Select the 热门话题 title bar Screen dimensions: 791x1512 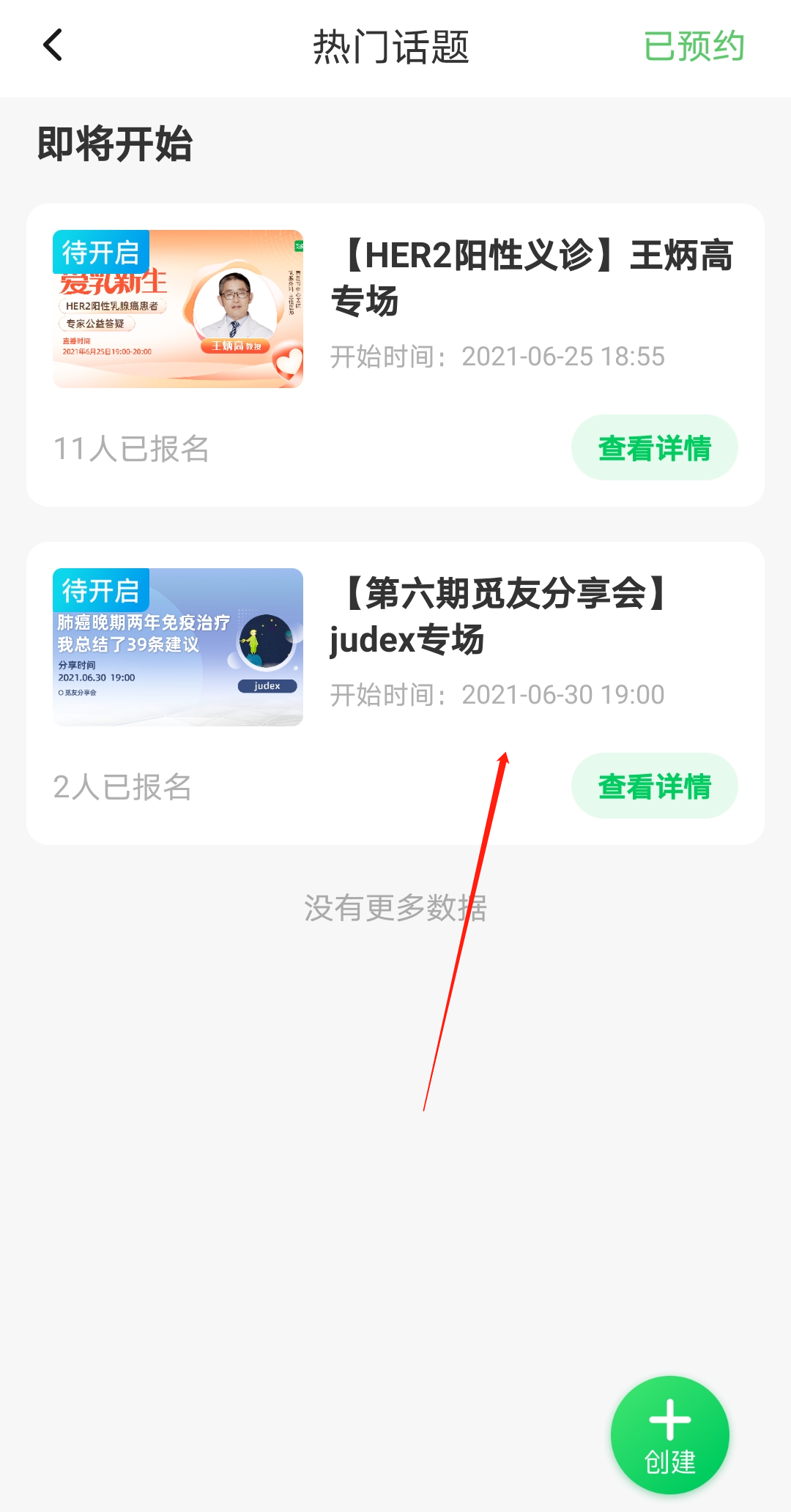395,45
